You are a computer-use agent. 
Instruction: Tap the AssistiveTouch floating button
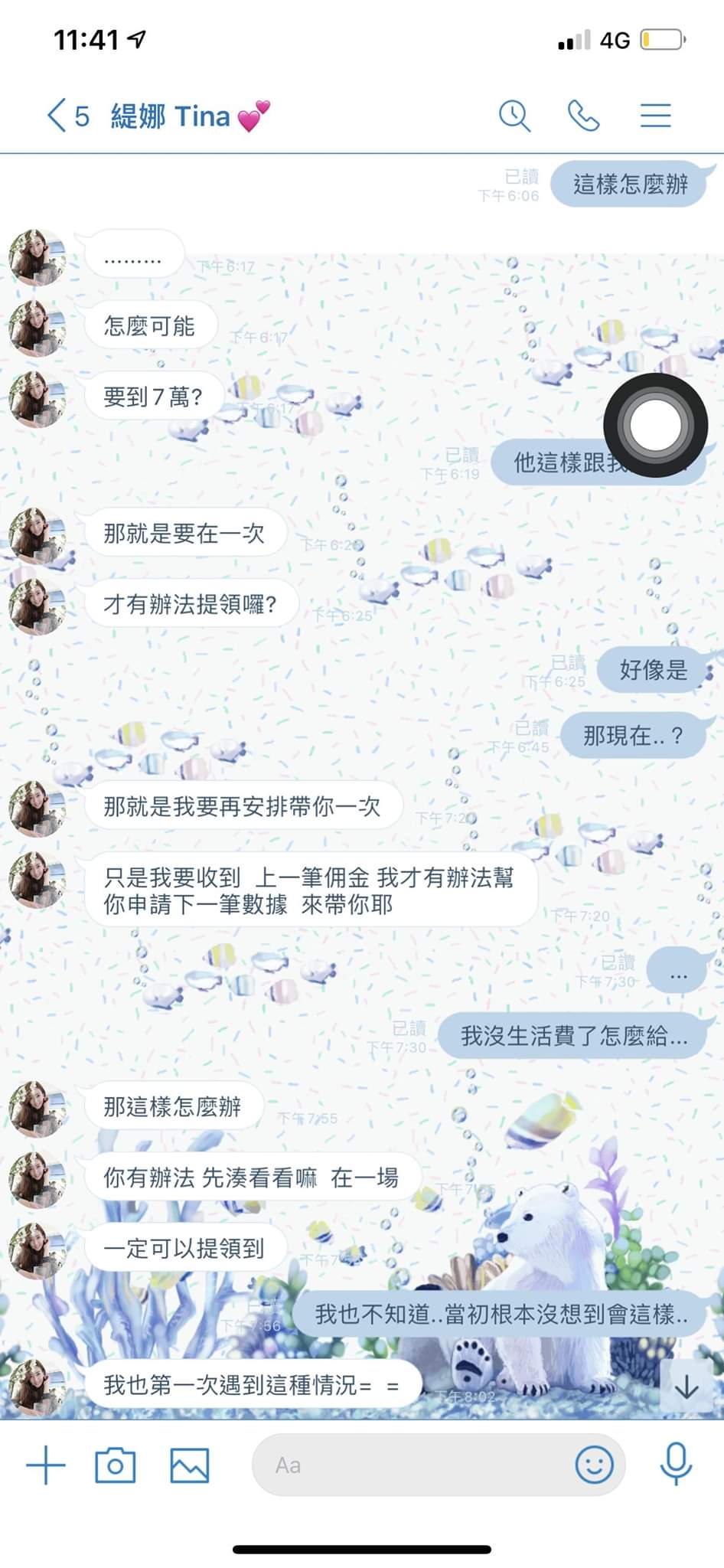point(655,425)
